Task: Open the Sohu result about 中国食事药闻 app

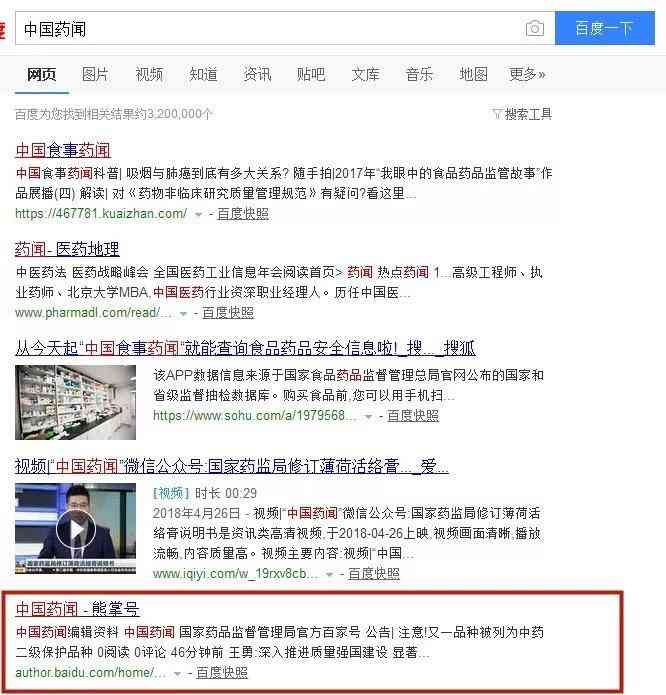Action: [245, 348]
